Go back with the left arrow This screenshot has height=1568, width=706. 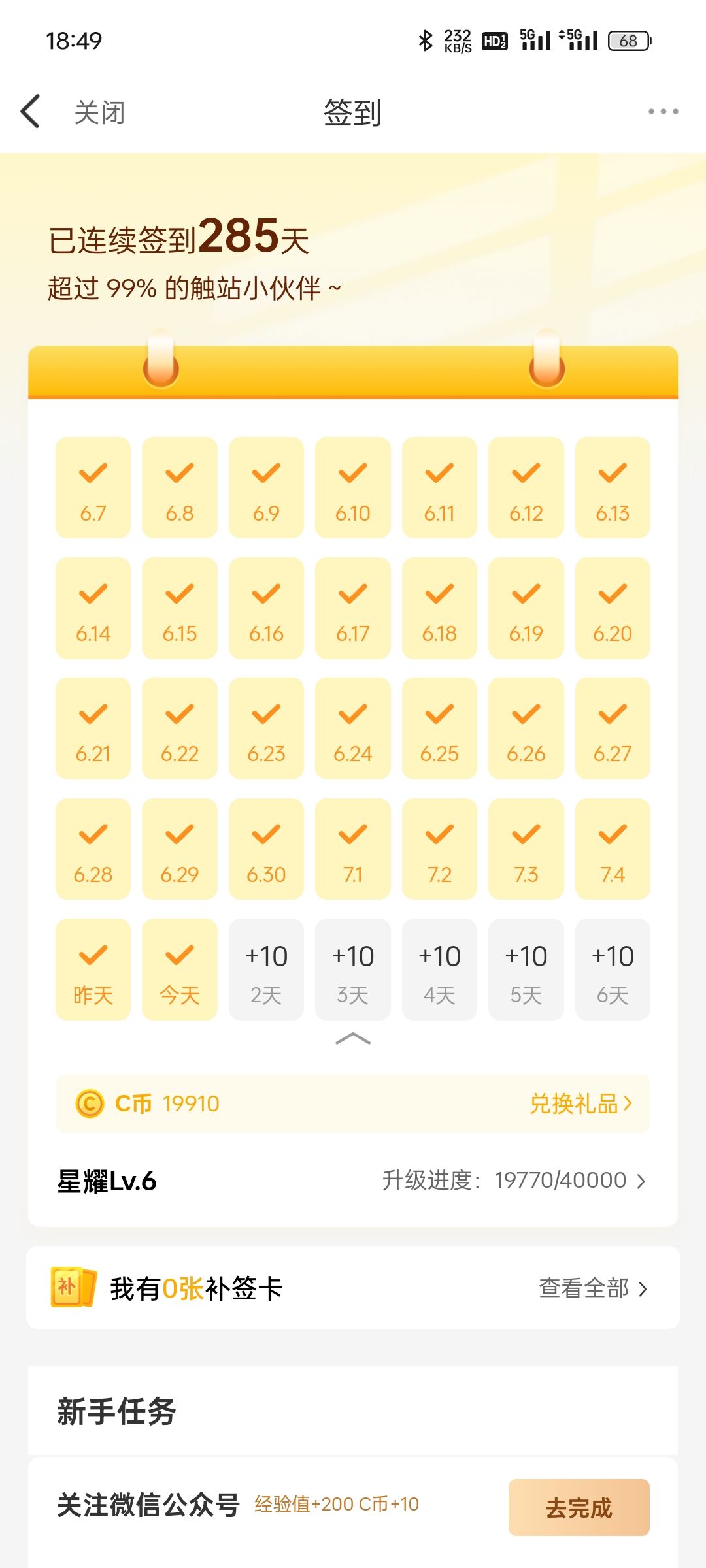point(31,112)
